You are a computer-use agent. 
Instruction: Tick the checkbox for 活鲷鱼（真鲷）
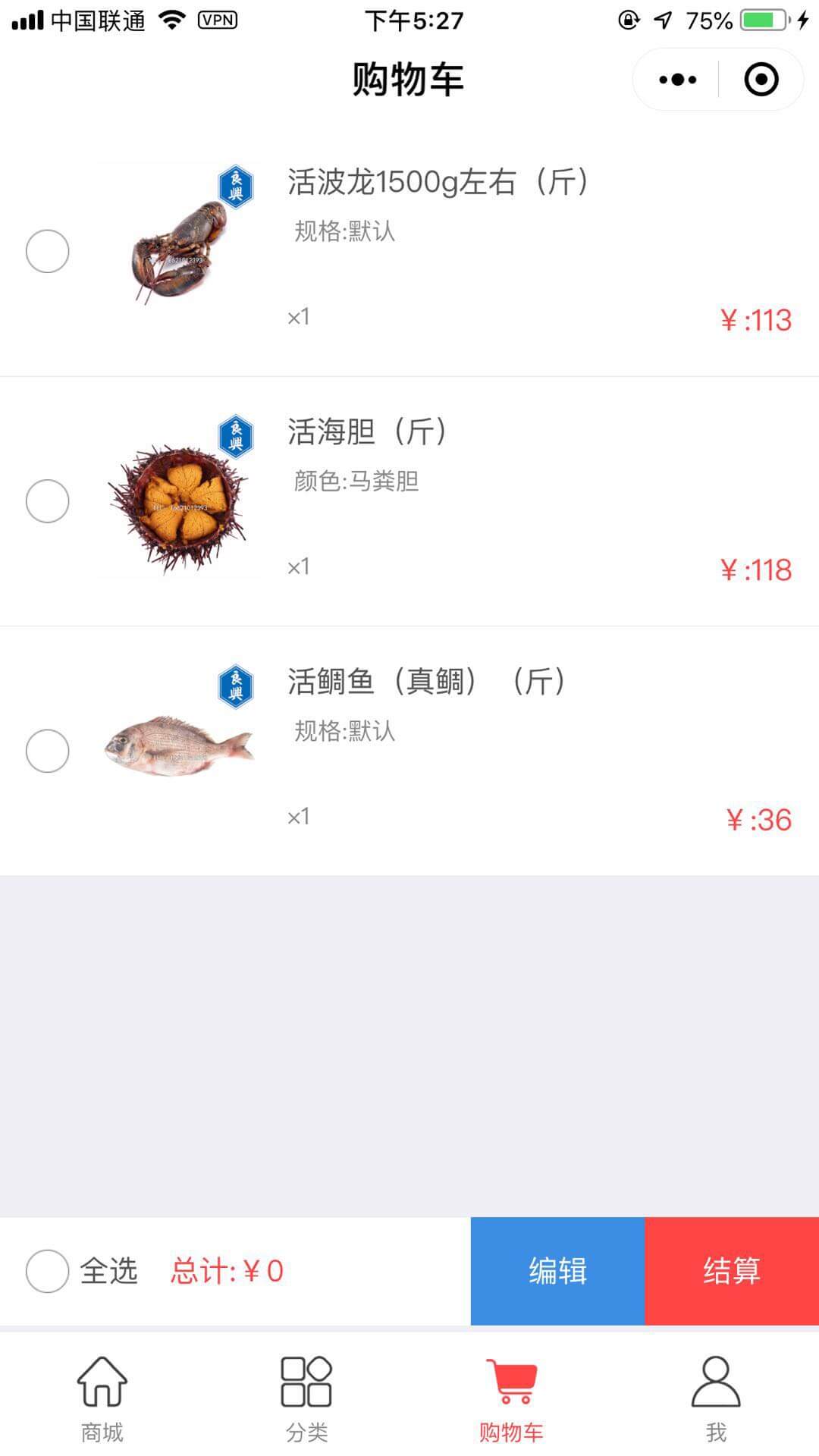click(48, 751)
